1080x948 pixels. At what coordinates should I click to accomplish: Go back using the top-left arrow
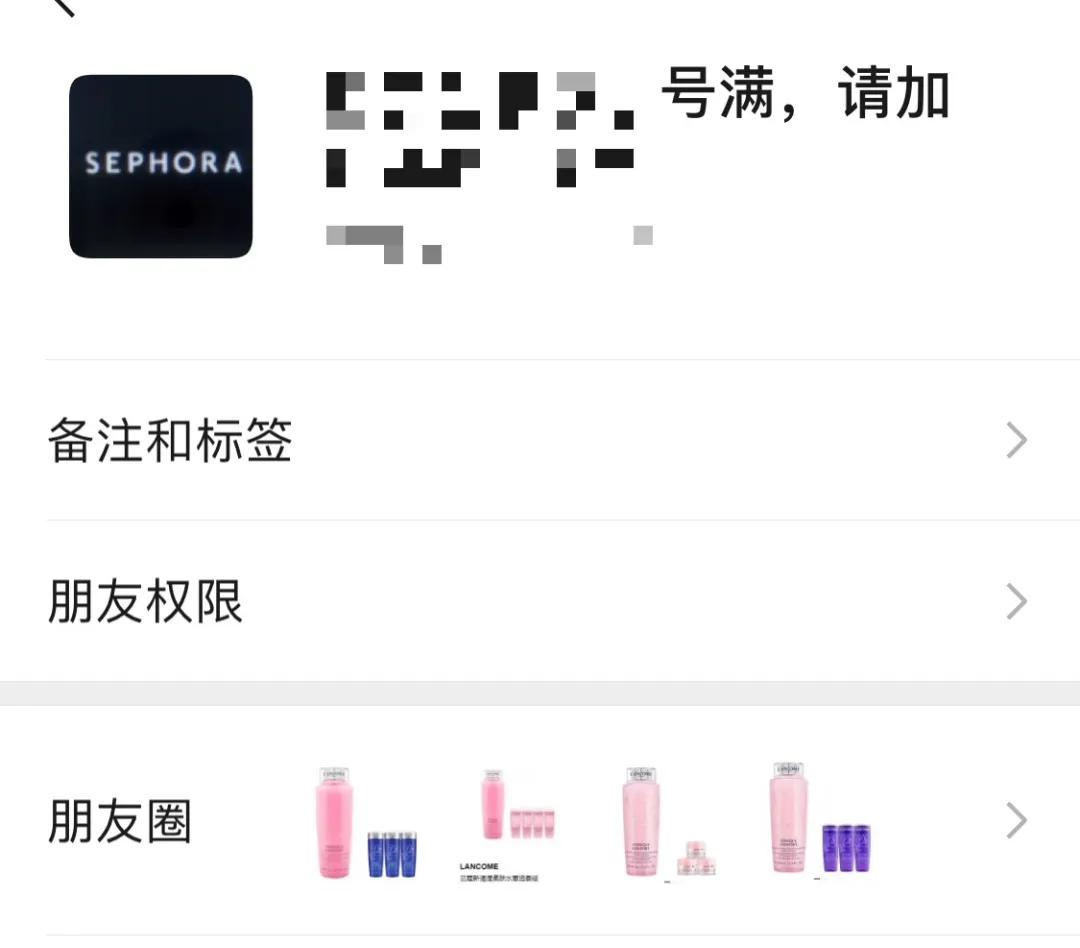(x=62, y=6)
